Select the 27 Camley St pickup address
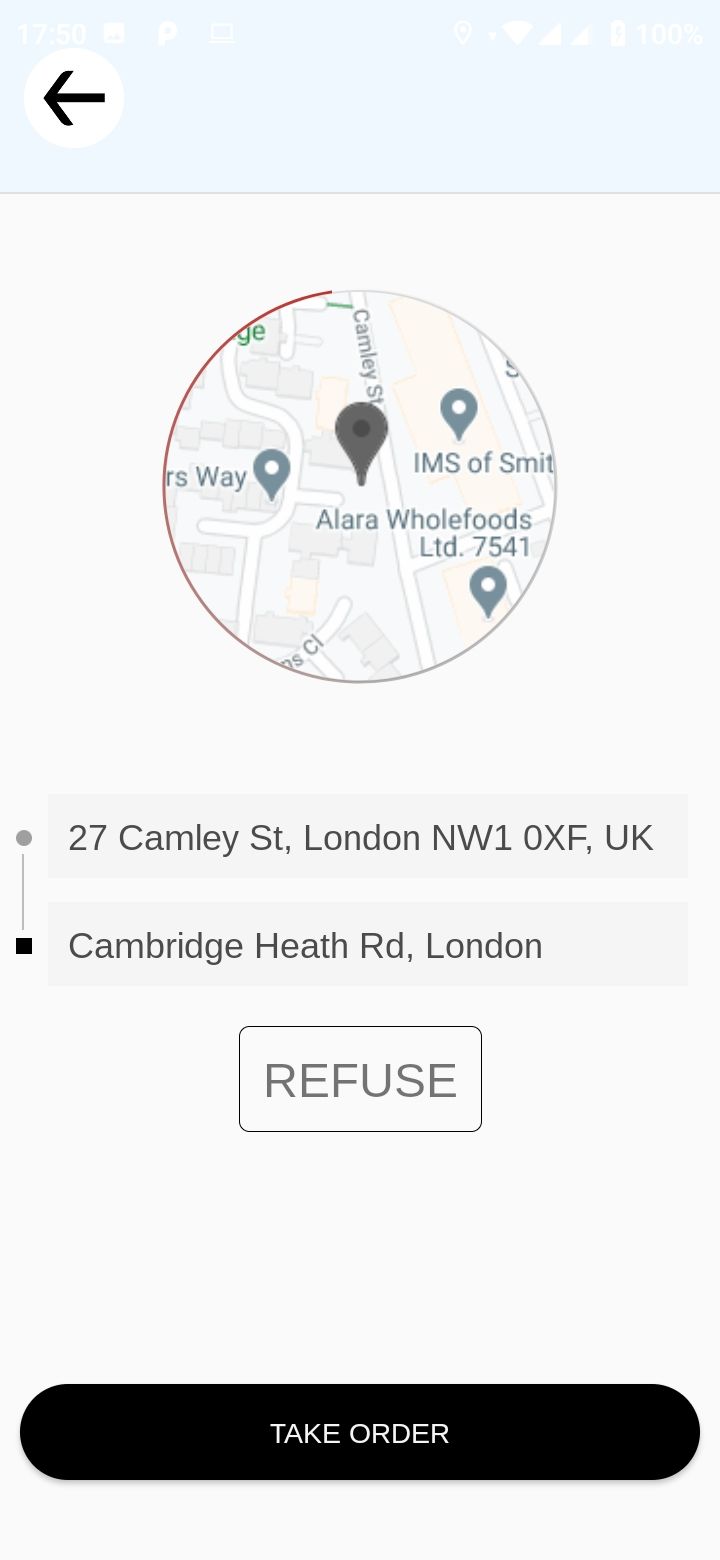720x1560 pixels. coord(367,837)
